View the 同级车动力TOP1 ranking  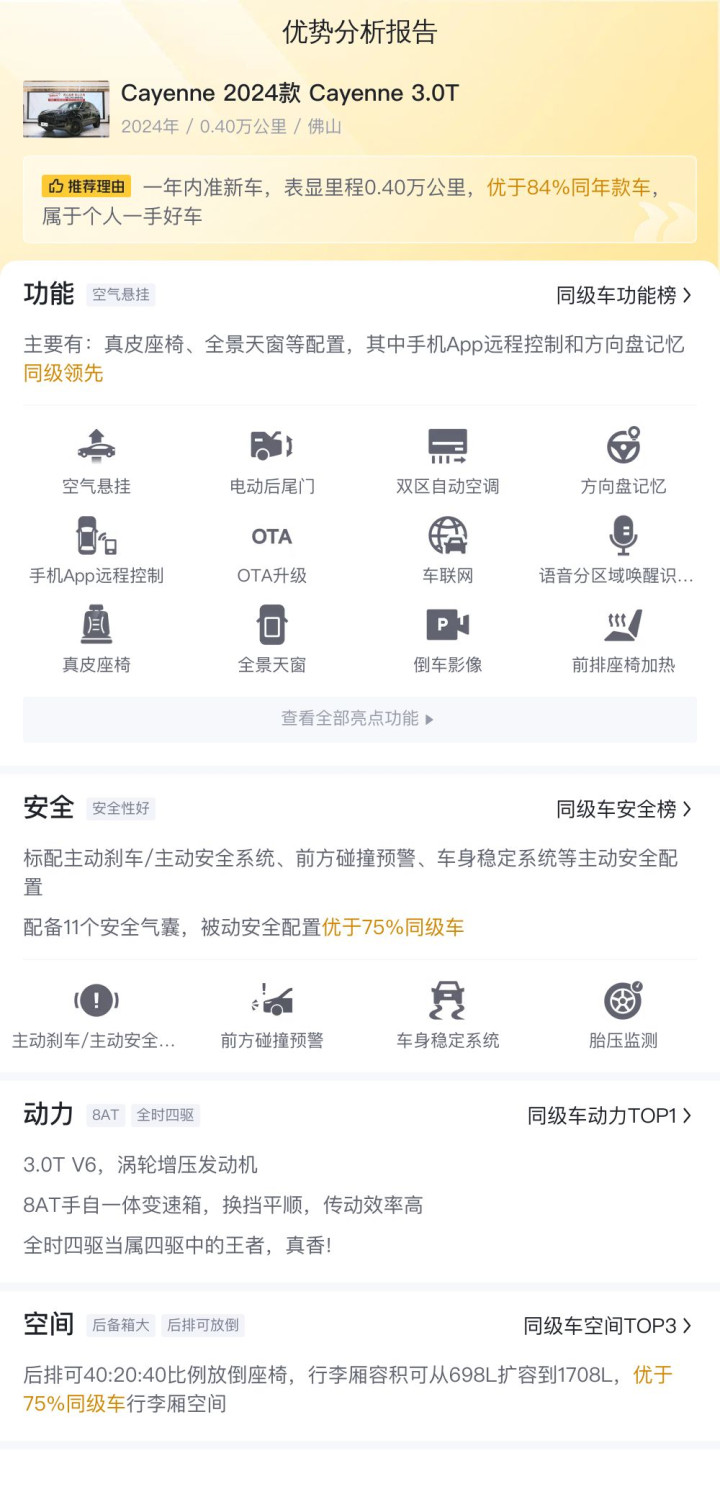click(x=609, y=1115)
